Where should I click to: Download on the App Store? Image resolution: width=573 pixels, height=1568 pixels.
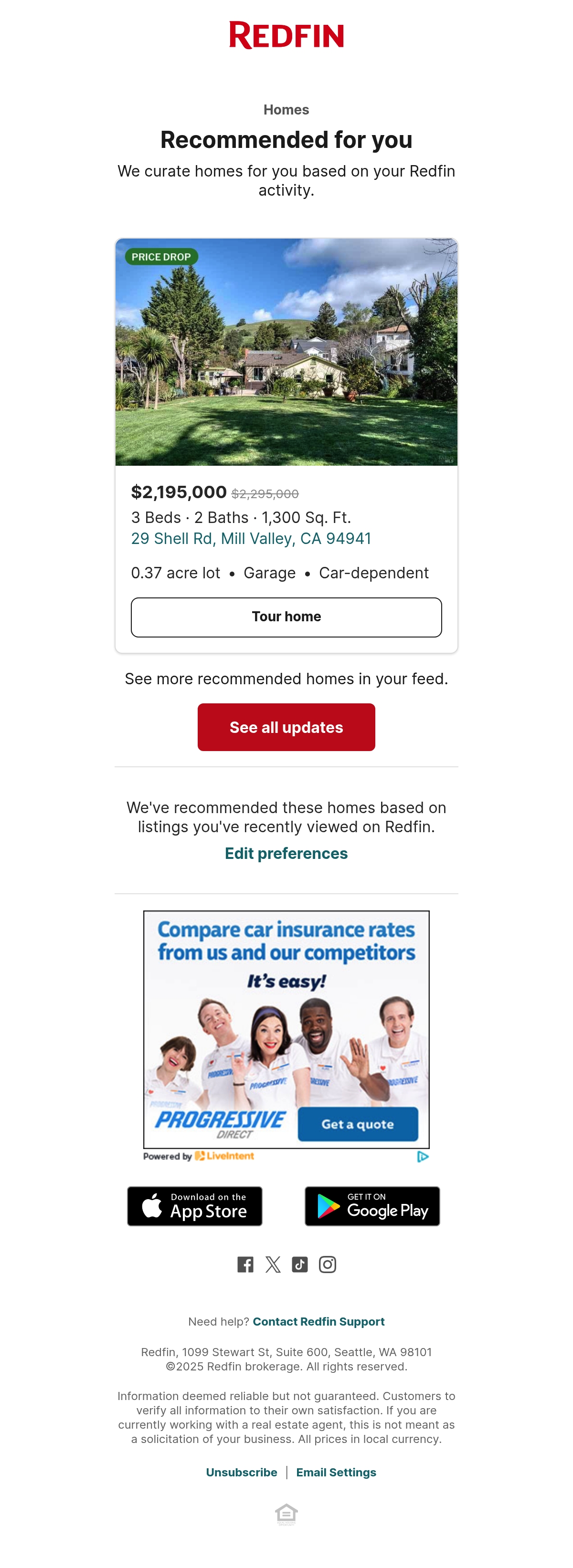click(x=195, y=1206)
